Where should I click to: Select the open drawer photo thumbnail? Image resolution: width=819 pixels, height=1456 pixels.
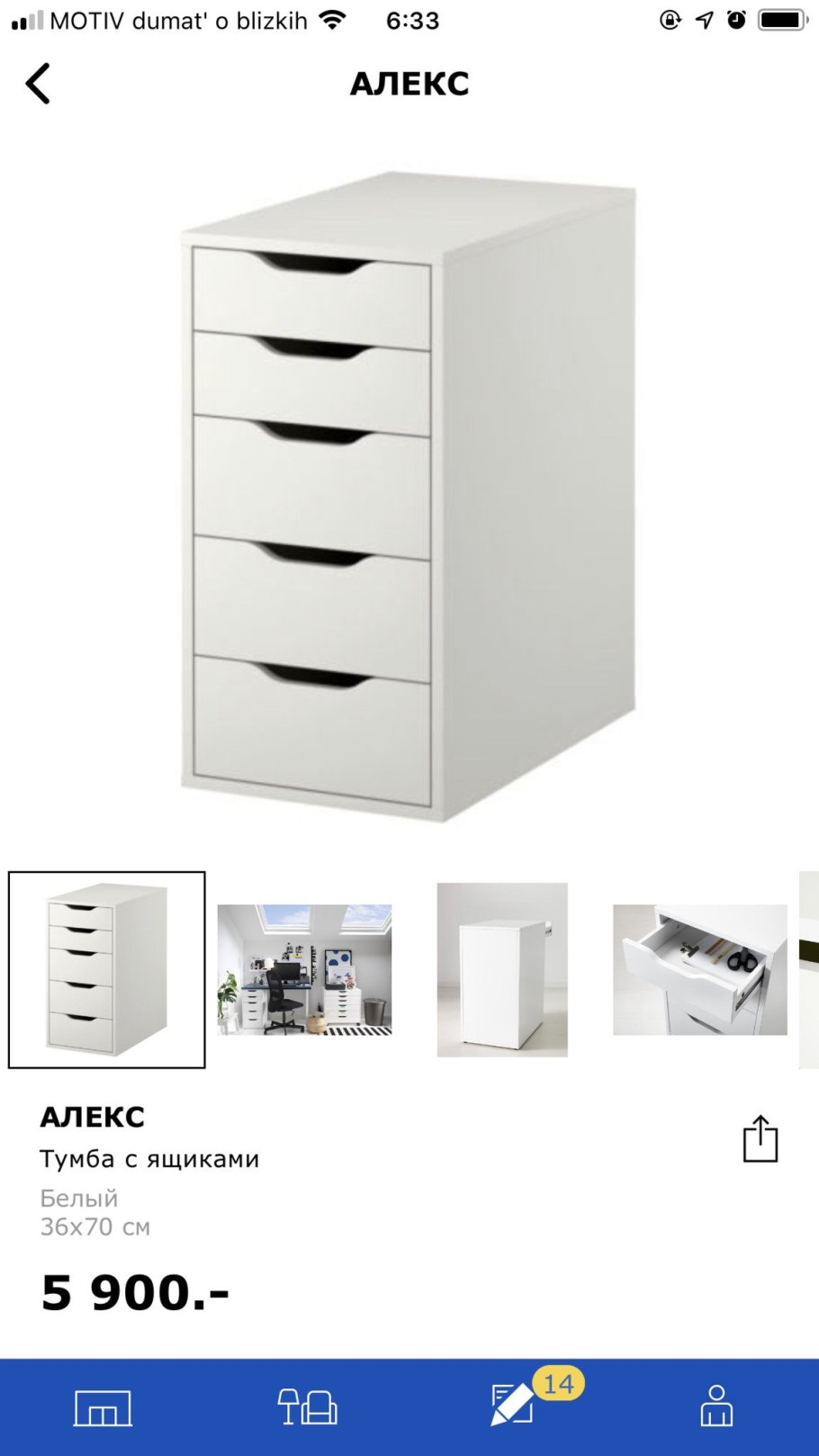click(699, 969)
